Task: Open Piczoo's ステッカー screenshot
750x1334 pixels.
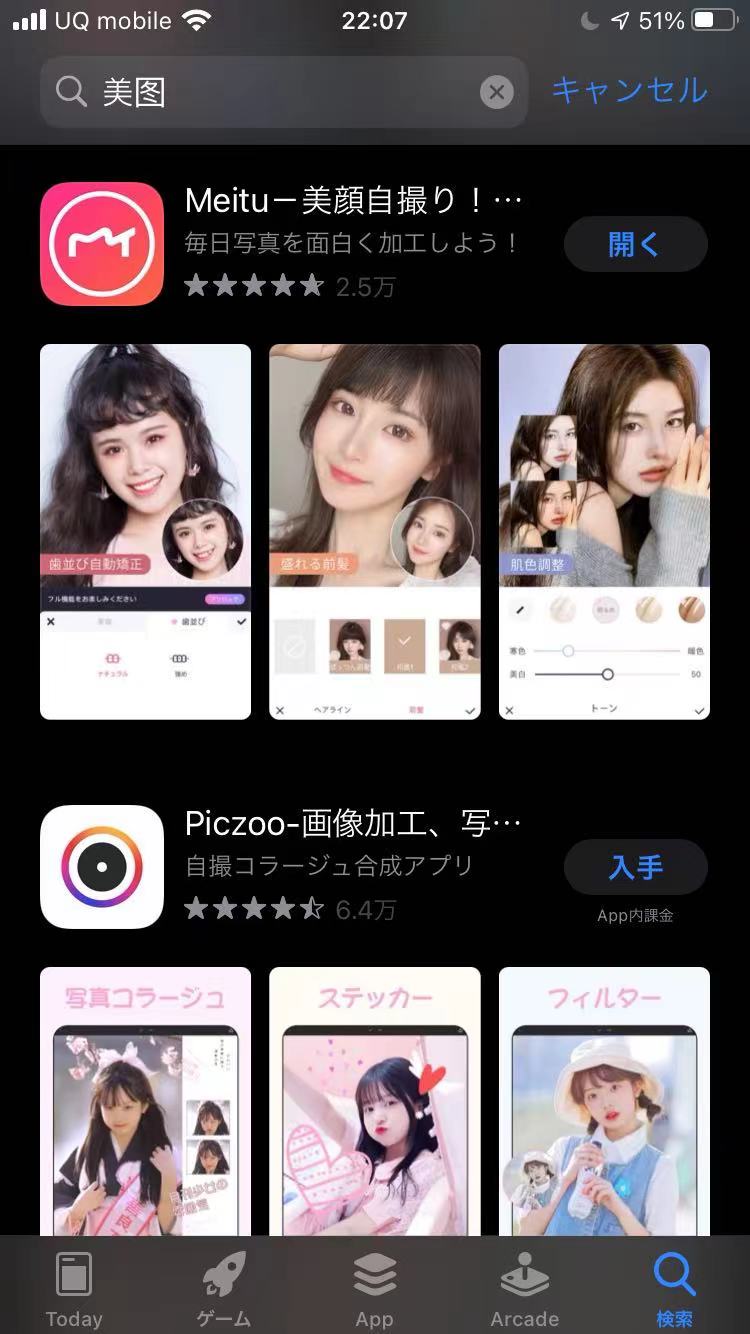Action: pyautogui.click(x=375, y=1100)
